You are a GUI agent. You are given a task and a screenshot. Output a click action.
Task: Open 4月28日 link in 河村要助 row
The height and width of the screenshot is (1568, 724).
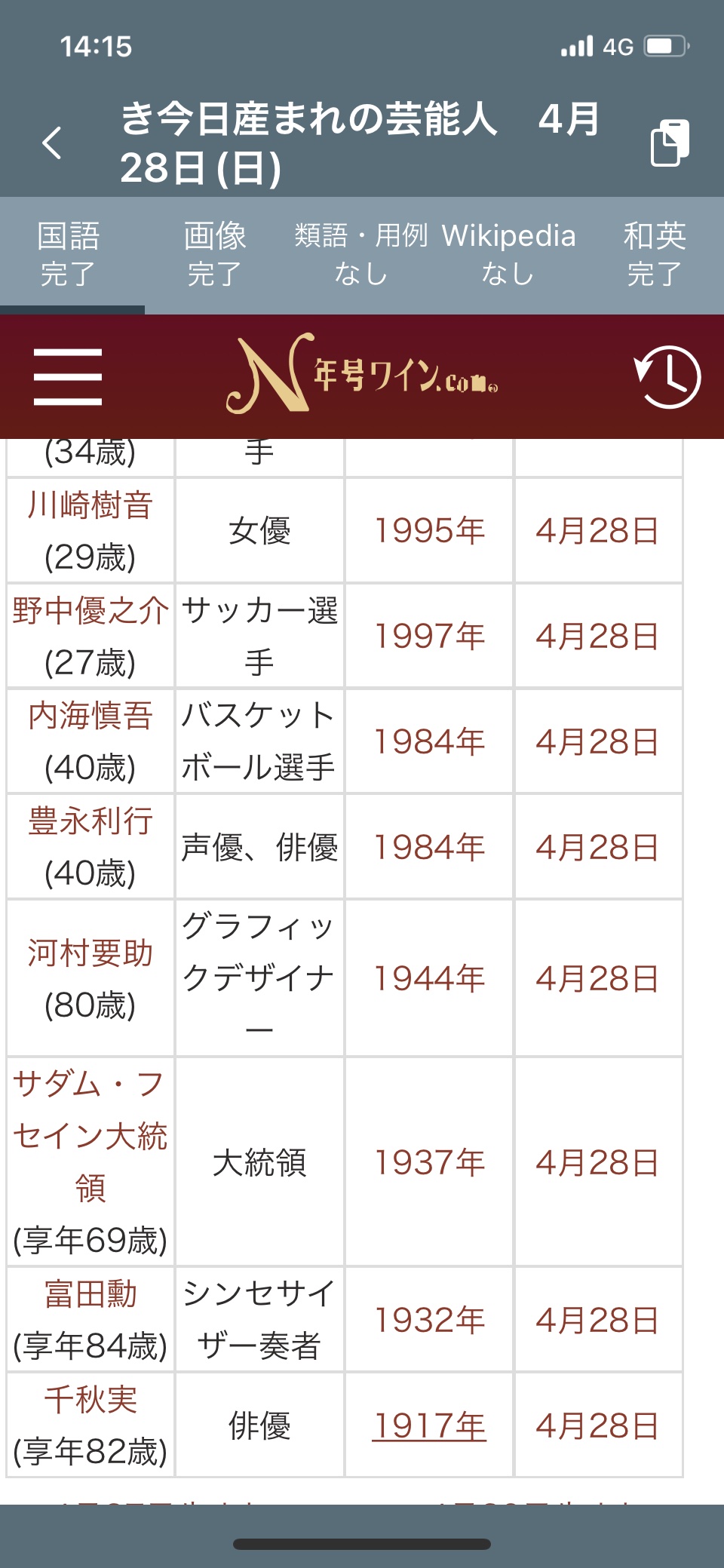point(598,979)
